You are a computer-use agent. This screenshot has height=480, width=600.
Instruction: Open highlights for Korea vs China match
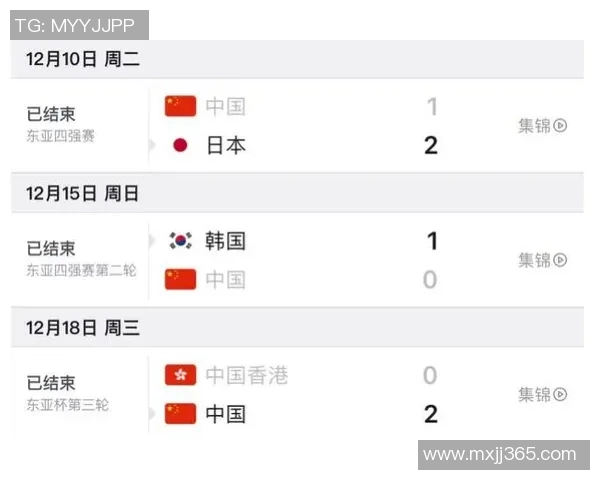coord(542,260)
